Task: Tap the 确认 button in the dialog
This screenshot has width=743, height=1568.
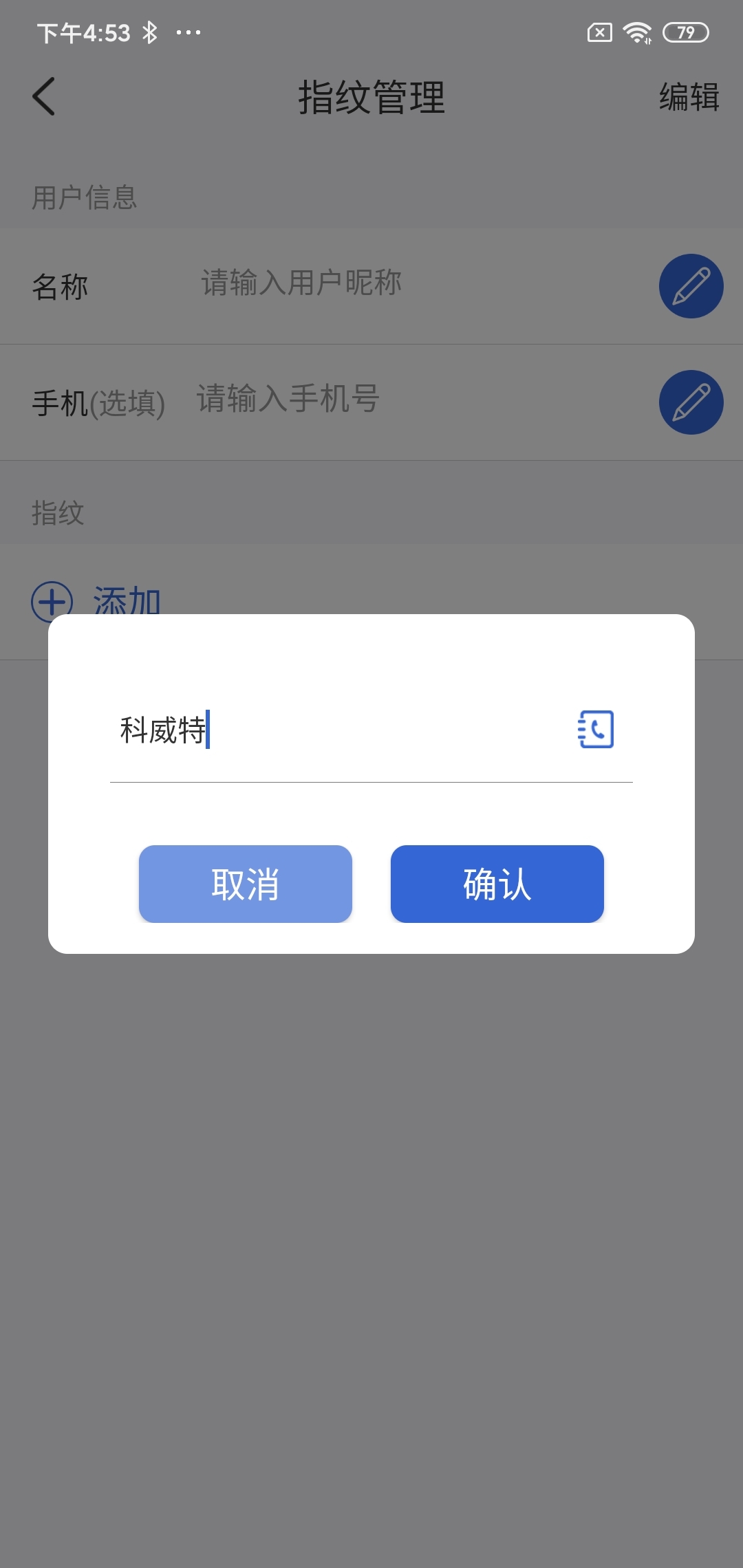Action: point(497,884)
